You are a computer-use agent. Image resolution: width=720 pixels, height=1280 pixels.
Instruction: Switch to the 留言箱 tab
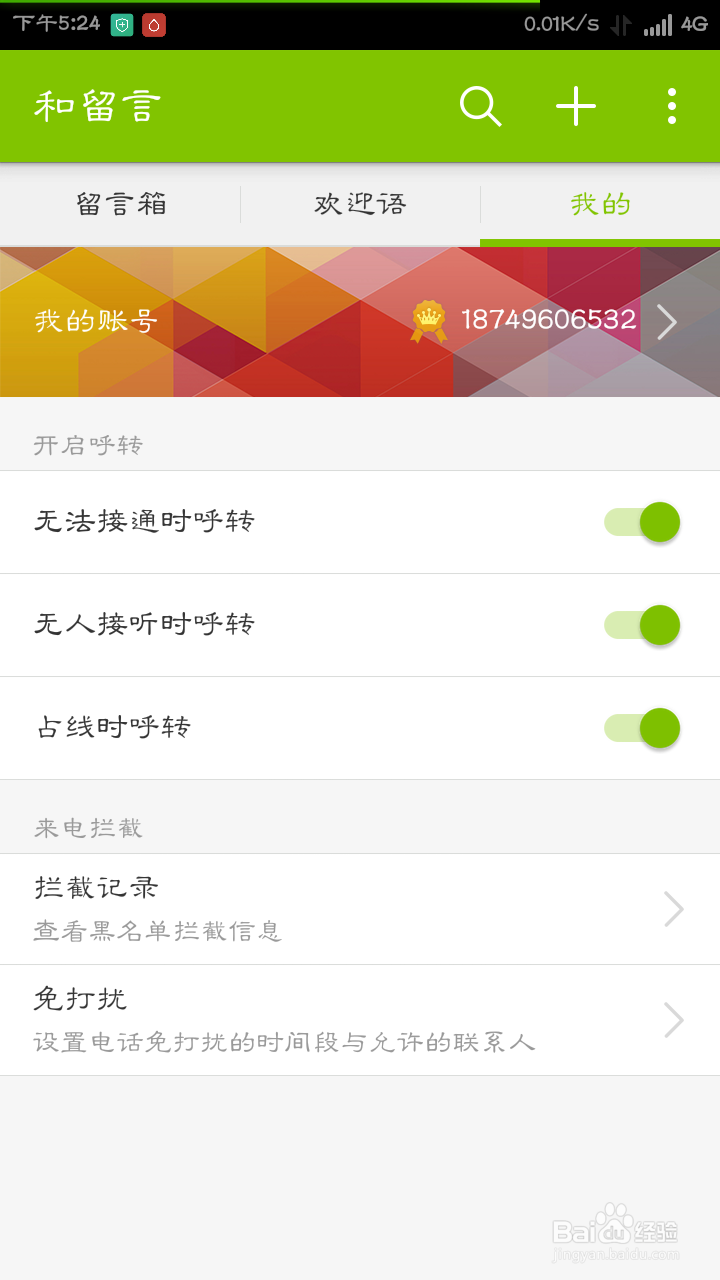coord(120,204)
